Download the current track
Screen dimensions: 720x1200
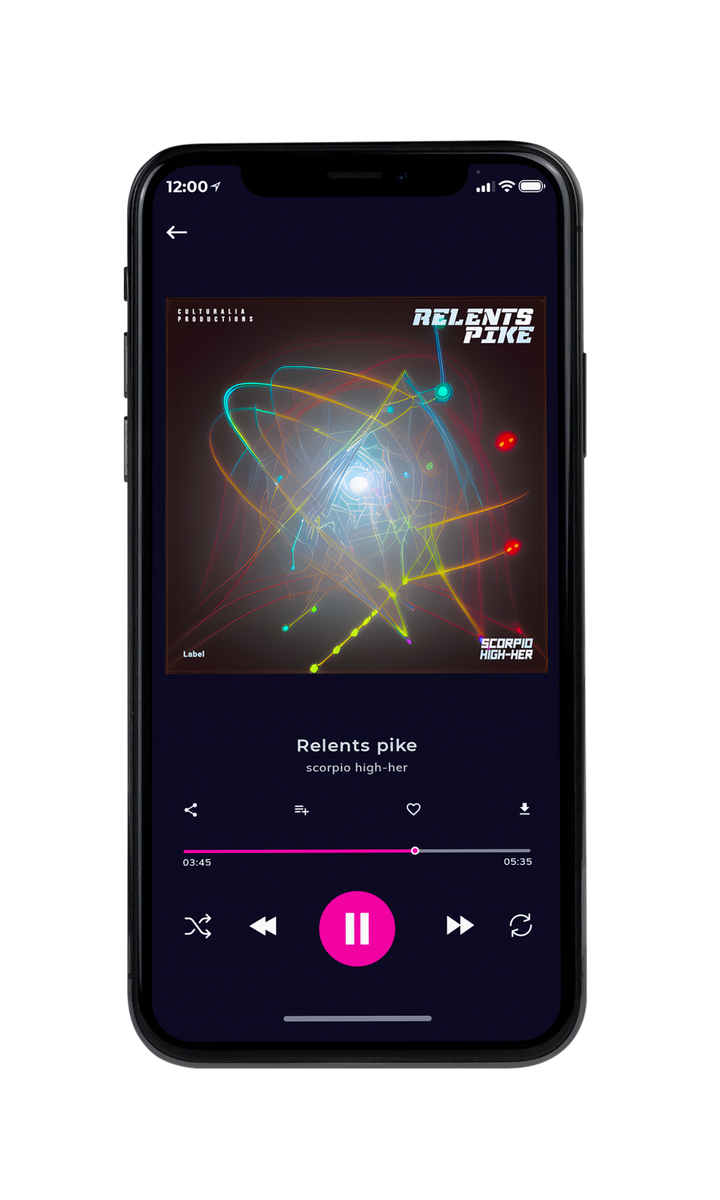tap(524, 809)
